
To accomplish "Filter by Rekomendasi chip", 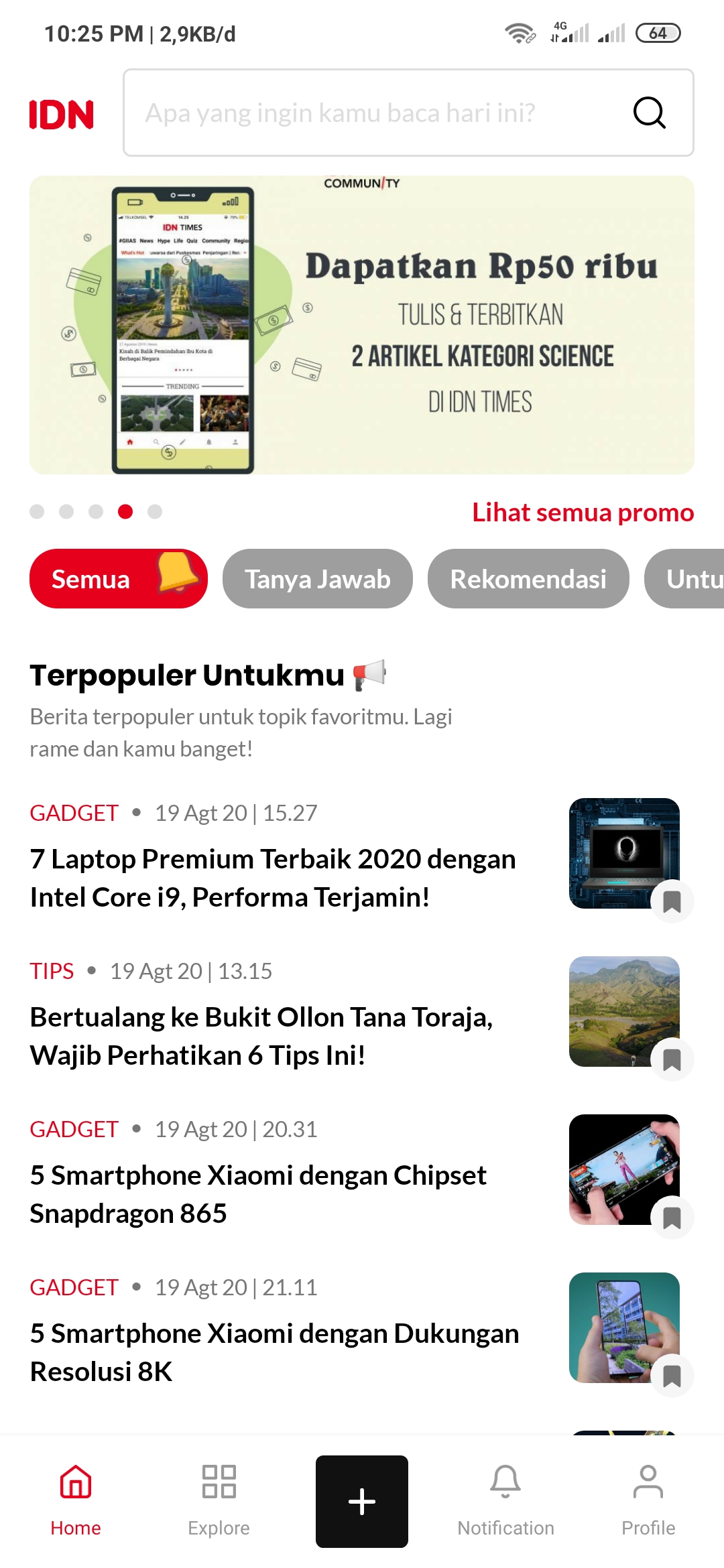I will tap(528, 579).
